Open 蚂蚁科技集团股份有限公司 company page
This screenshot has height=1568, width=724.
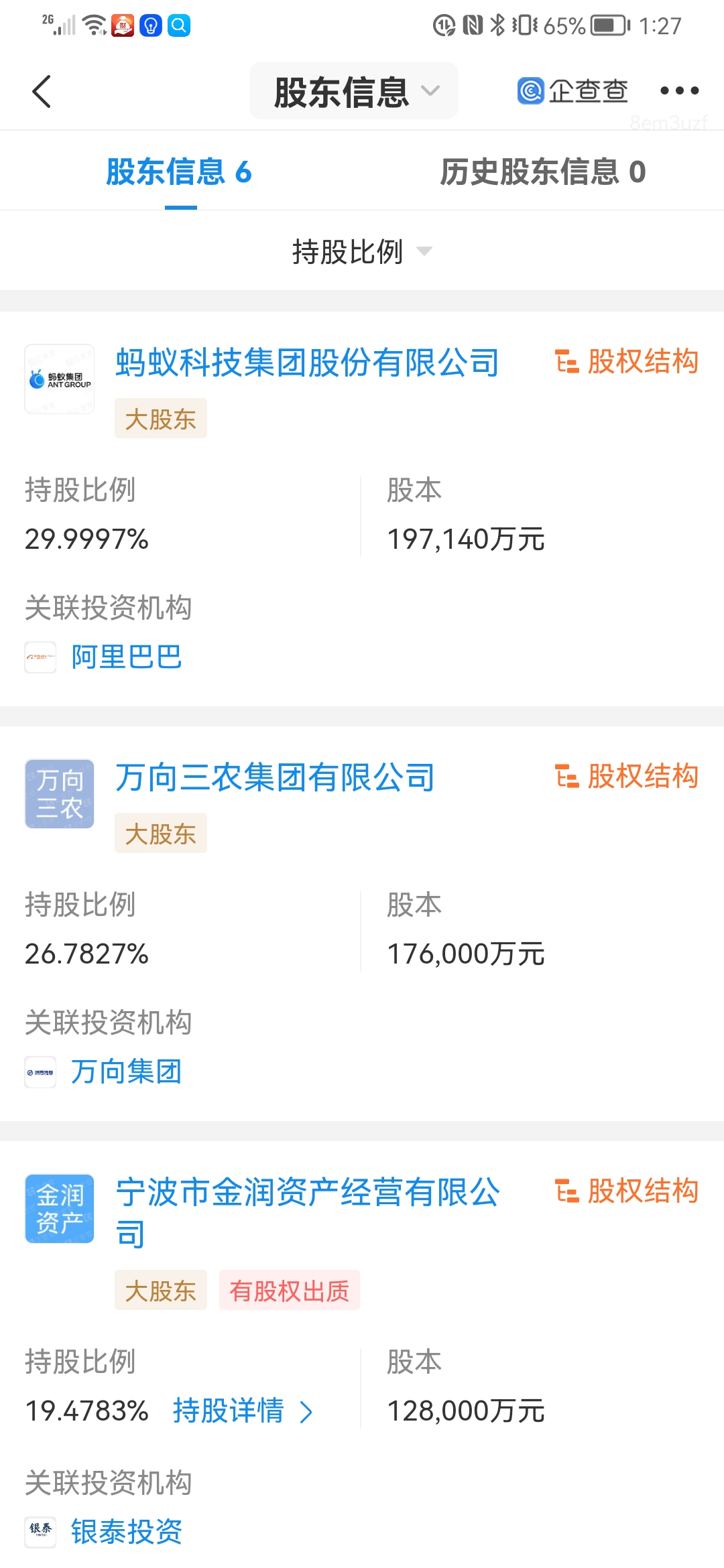(307, 363)
